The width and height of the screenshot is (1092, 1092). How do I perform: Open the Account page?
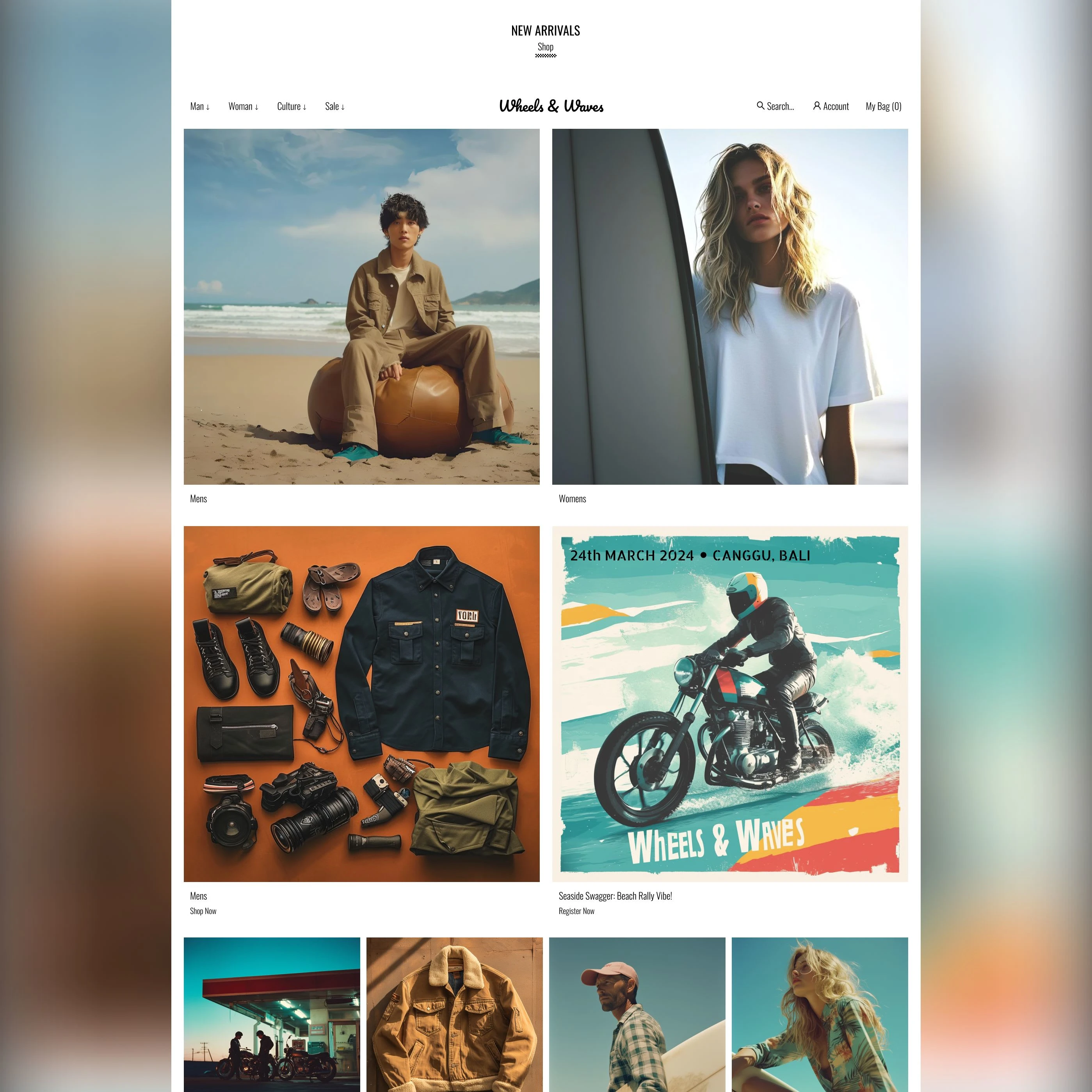click(x=830, y=106)
